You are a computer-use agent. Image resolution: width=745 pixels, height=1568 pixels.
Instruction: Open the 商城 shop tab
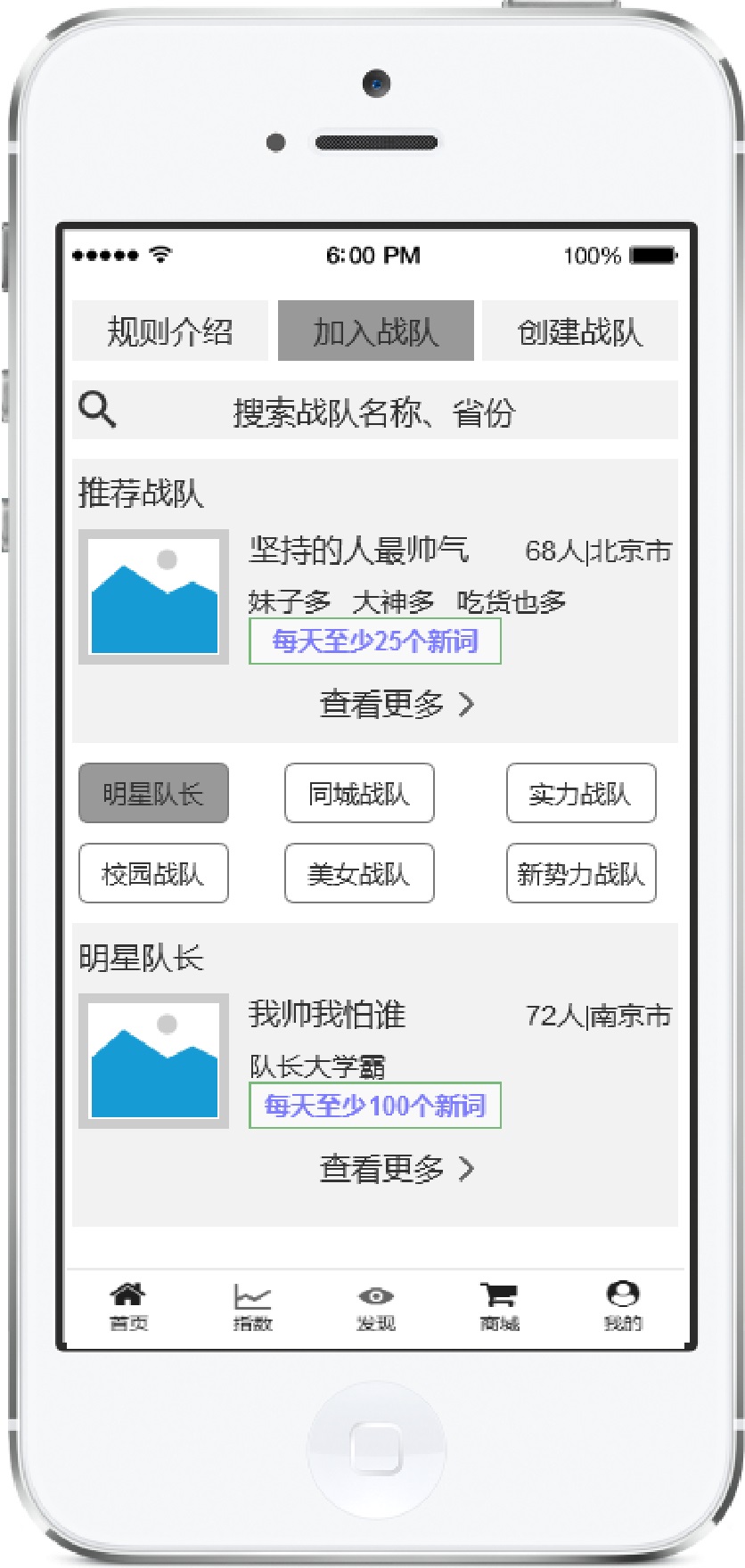[499, 1307]
